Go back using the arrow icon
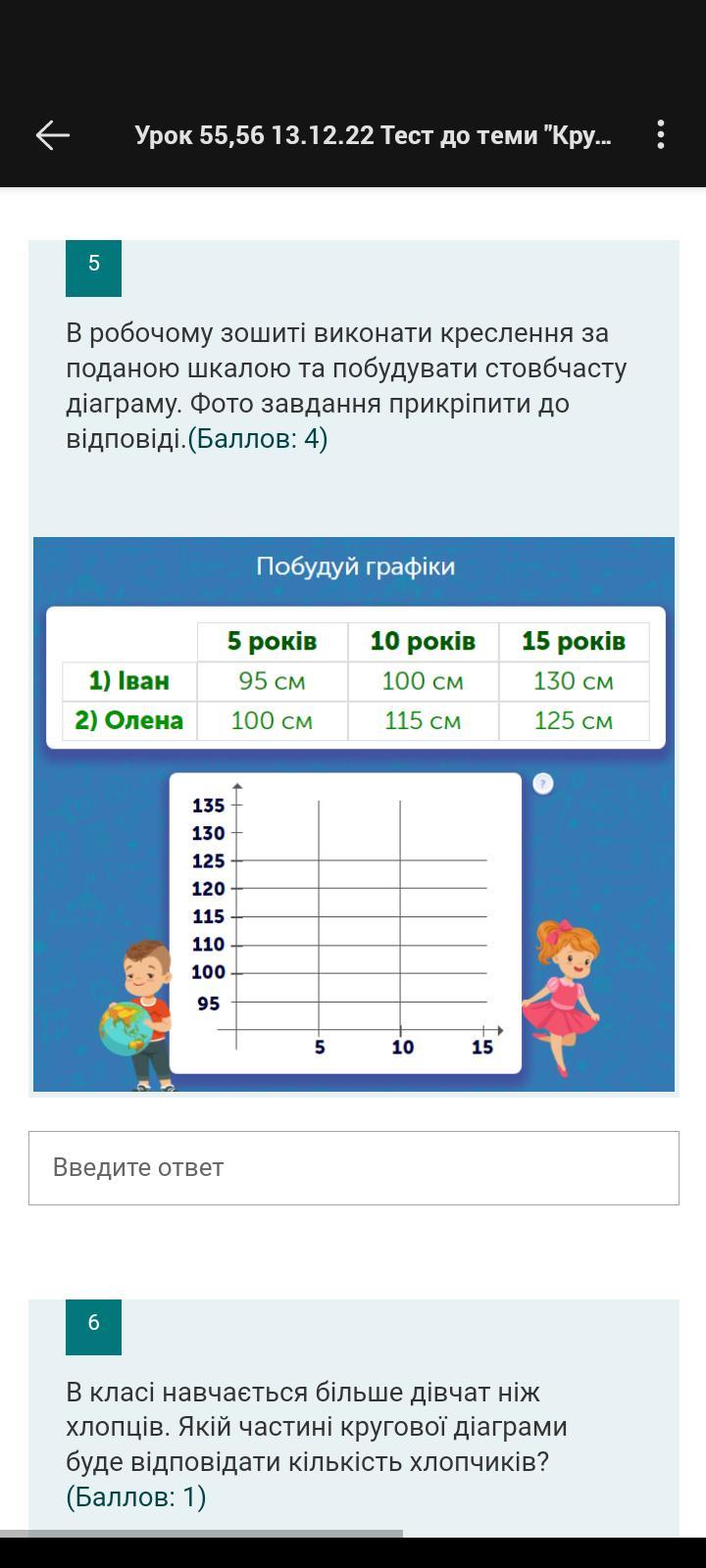 53,135
